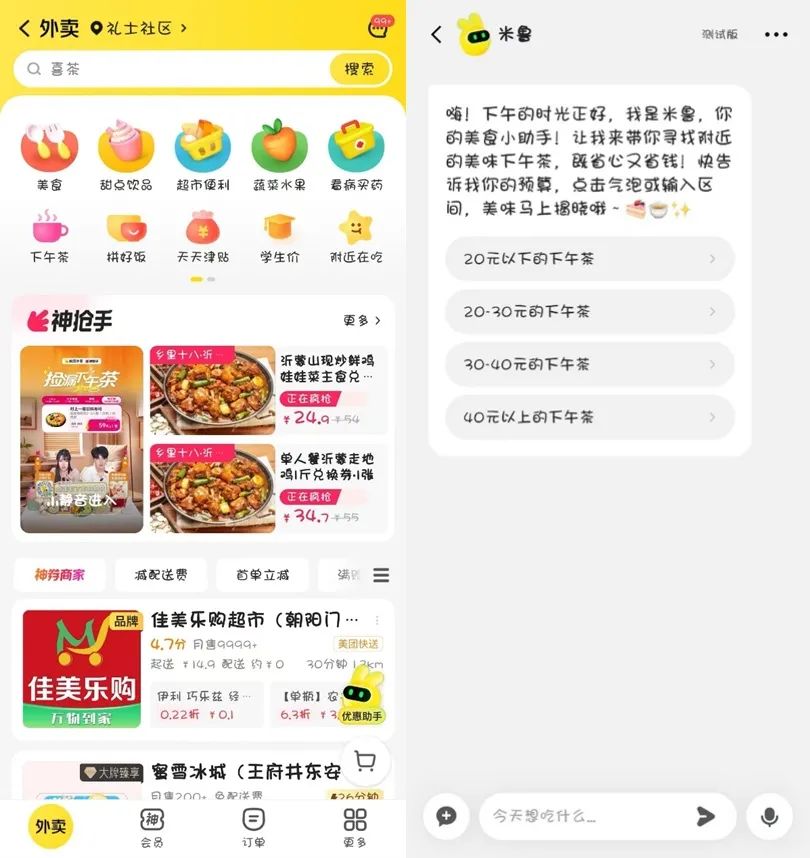This screenshot has height=858, width=810.
Task: Tap the 今天想吃什么 input field
Action: [x=580, y=817]
